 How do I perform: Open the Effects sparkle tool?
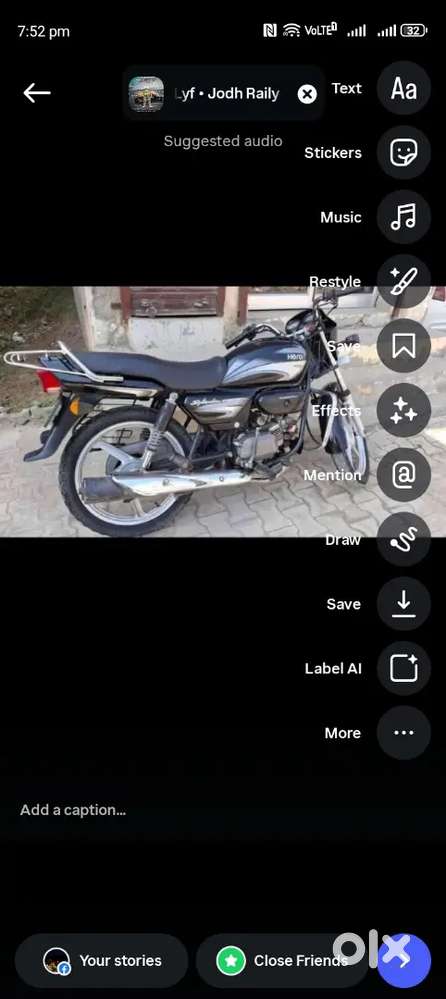coord(403,410)
